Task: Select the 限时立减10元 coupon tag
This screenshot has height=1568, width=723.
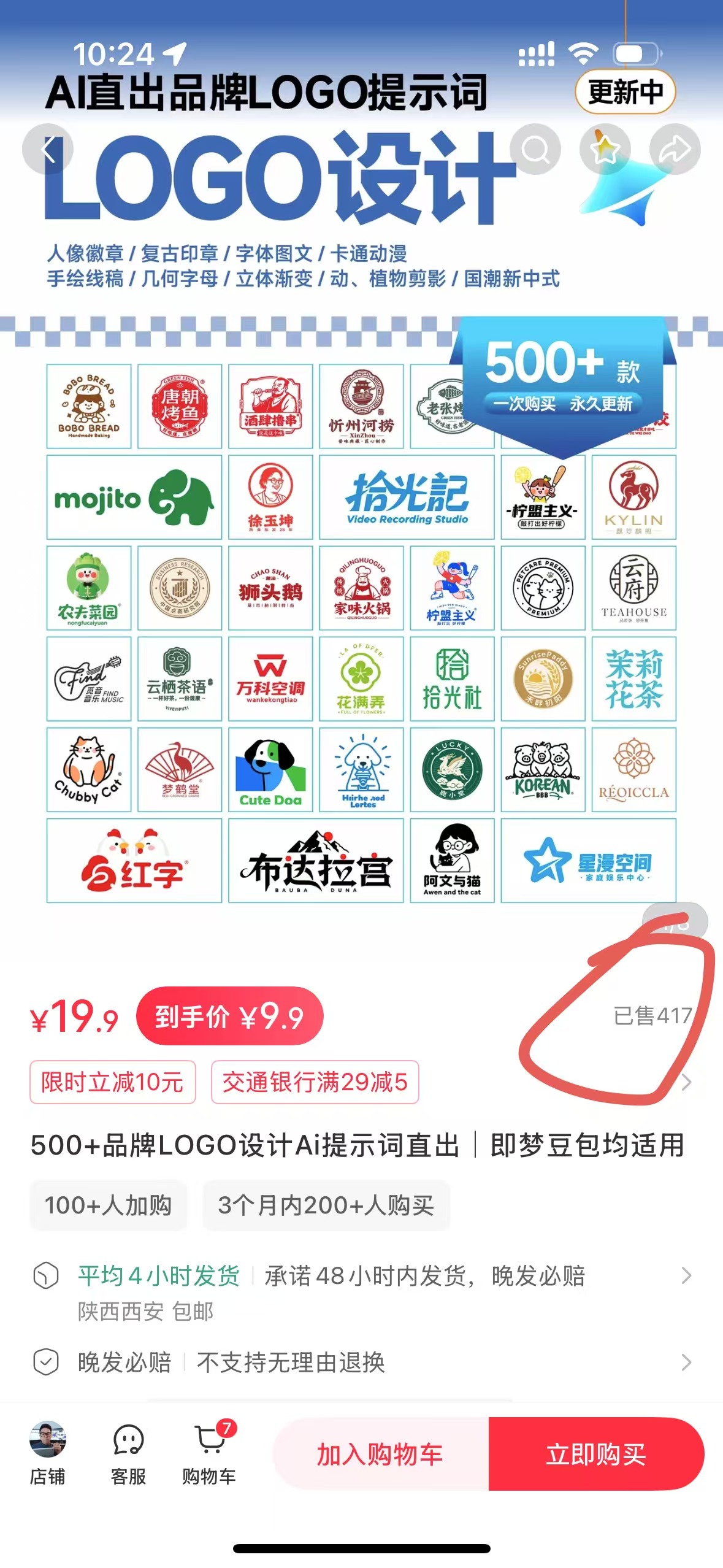Action: 113,1082
